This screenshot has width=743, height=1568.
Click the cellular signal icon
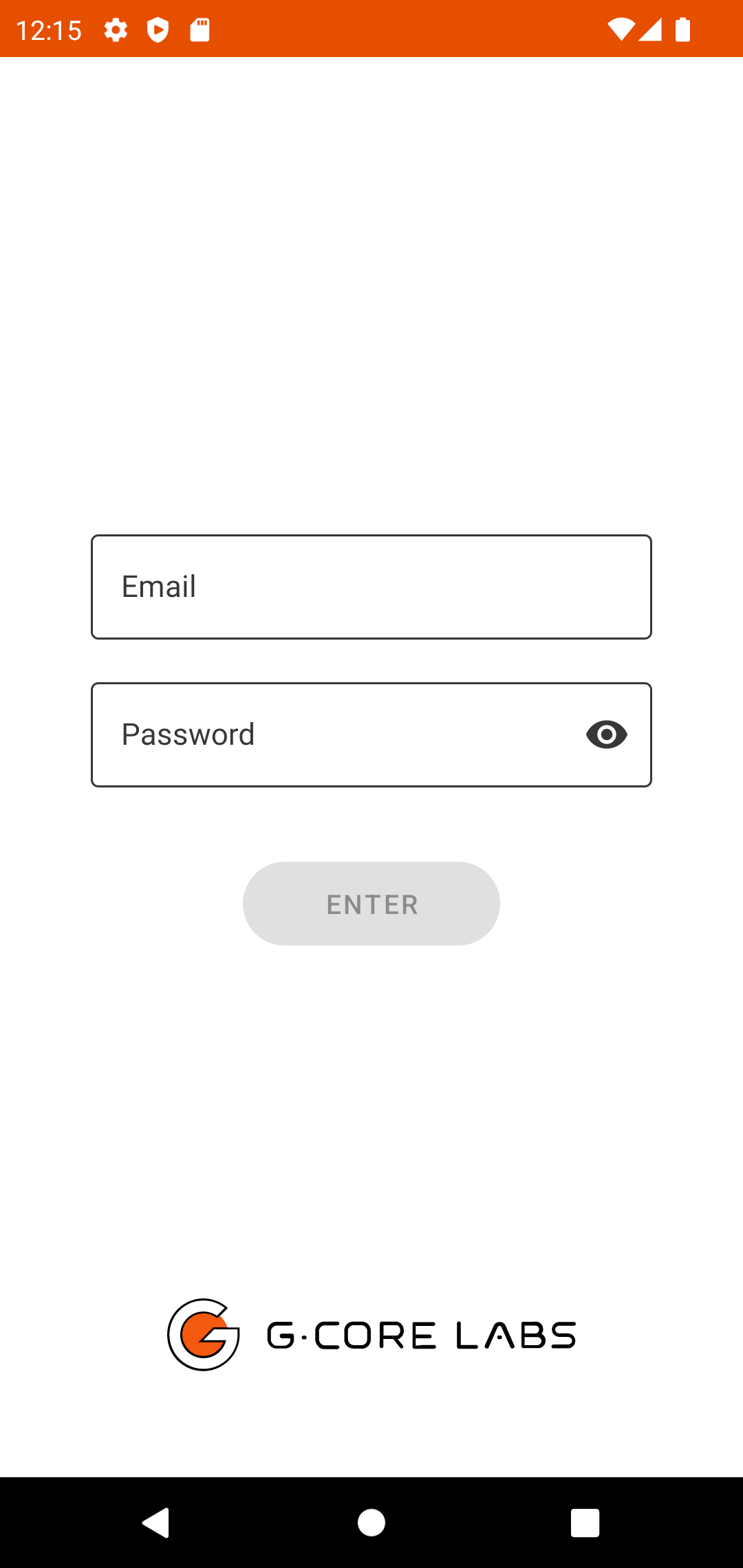pos(649,29)
